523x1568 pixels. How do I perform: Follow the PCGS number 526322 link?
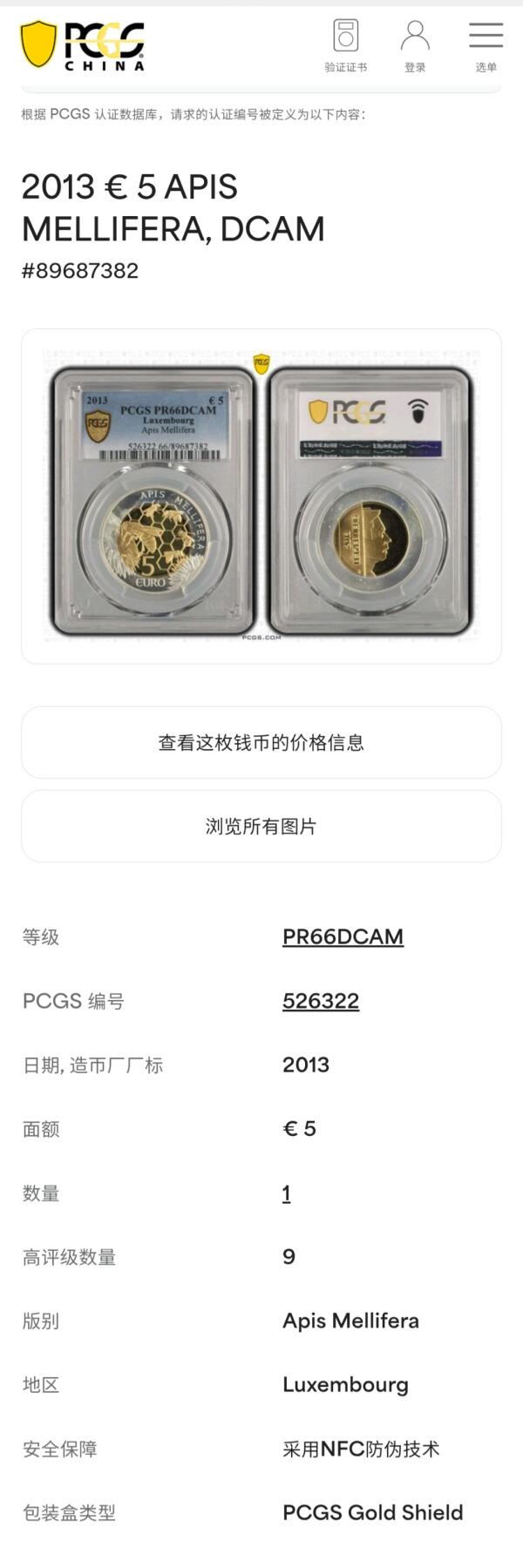pos(321,1001)
